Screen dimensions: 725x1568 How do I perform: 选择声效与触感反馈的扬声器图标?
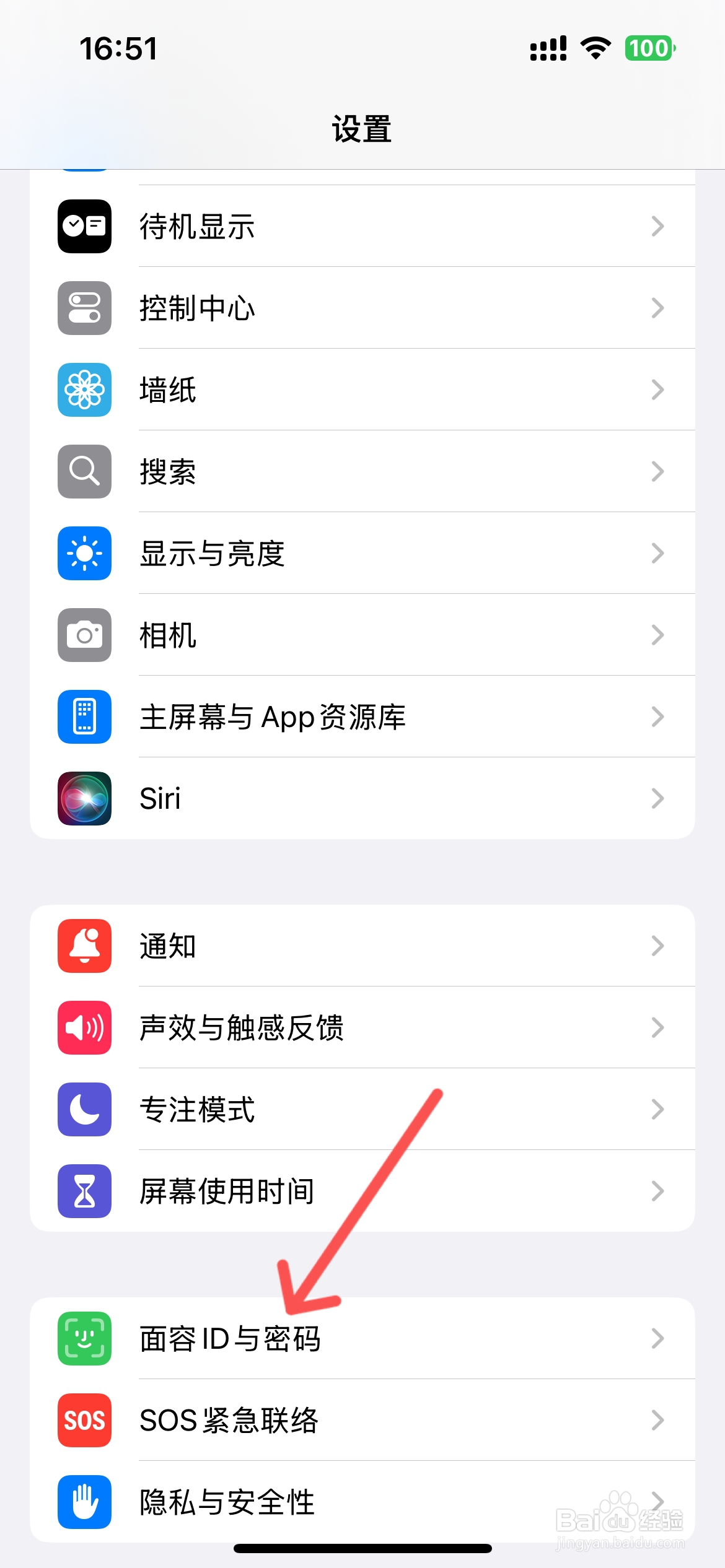[84, 1027]
